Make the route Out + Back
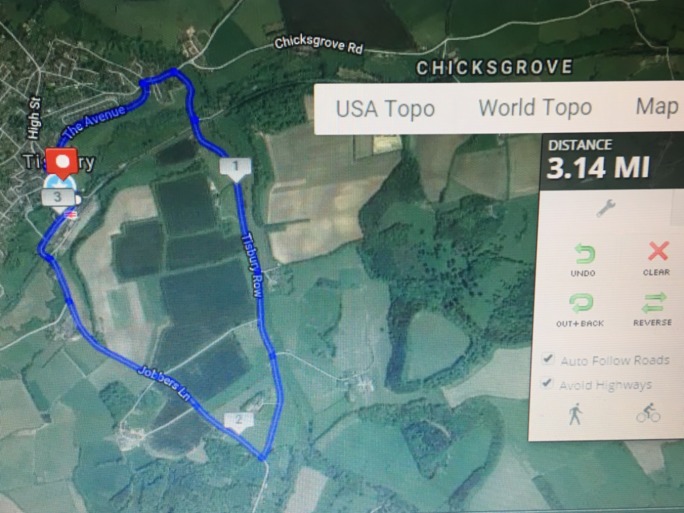 (583, 305)
